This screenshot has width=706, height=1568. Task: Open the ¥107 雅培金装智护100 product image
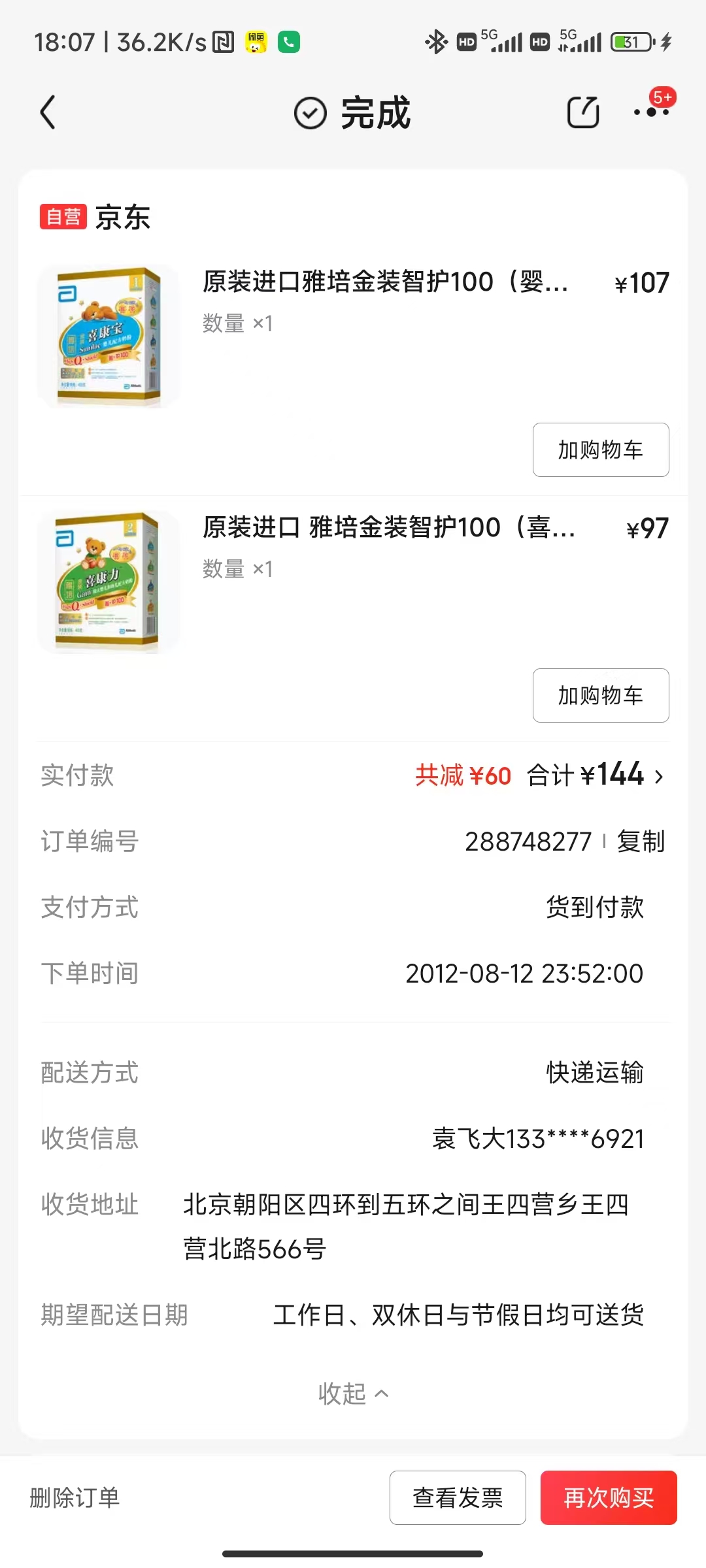[109, 336]
